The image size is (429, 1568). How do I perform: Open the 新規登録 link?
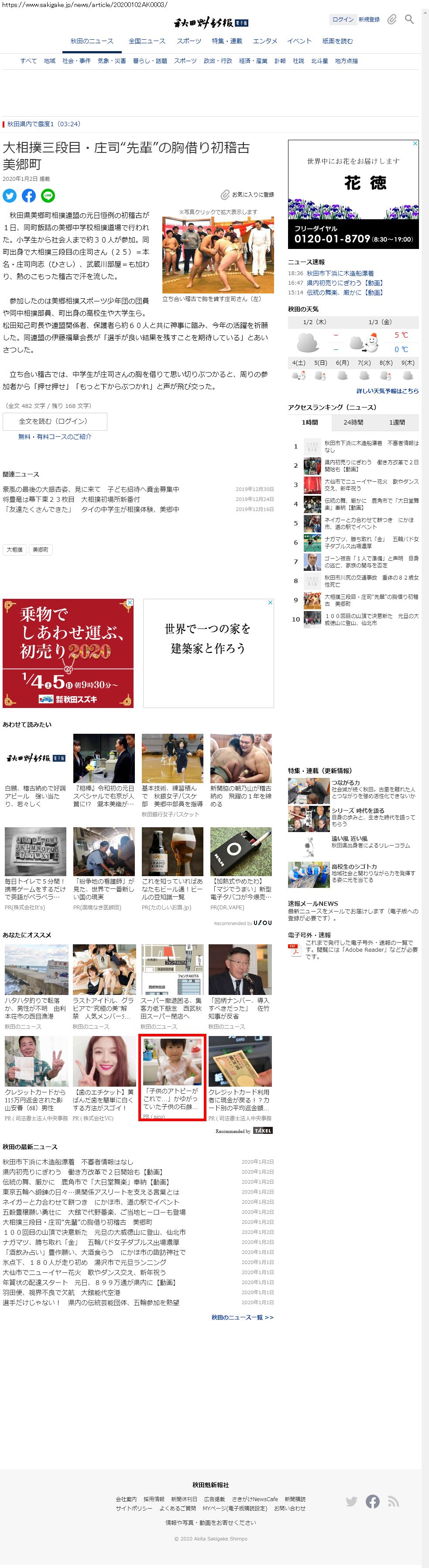369,20
